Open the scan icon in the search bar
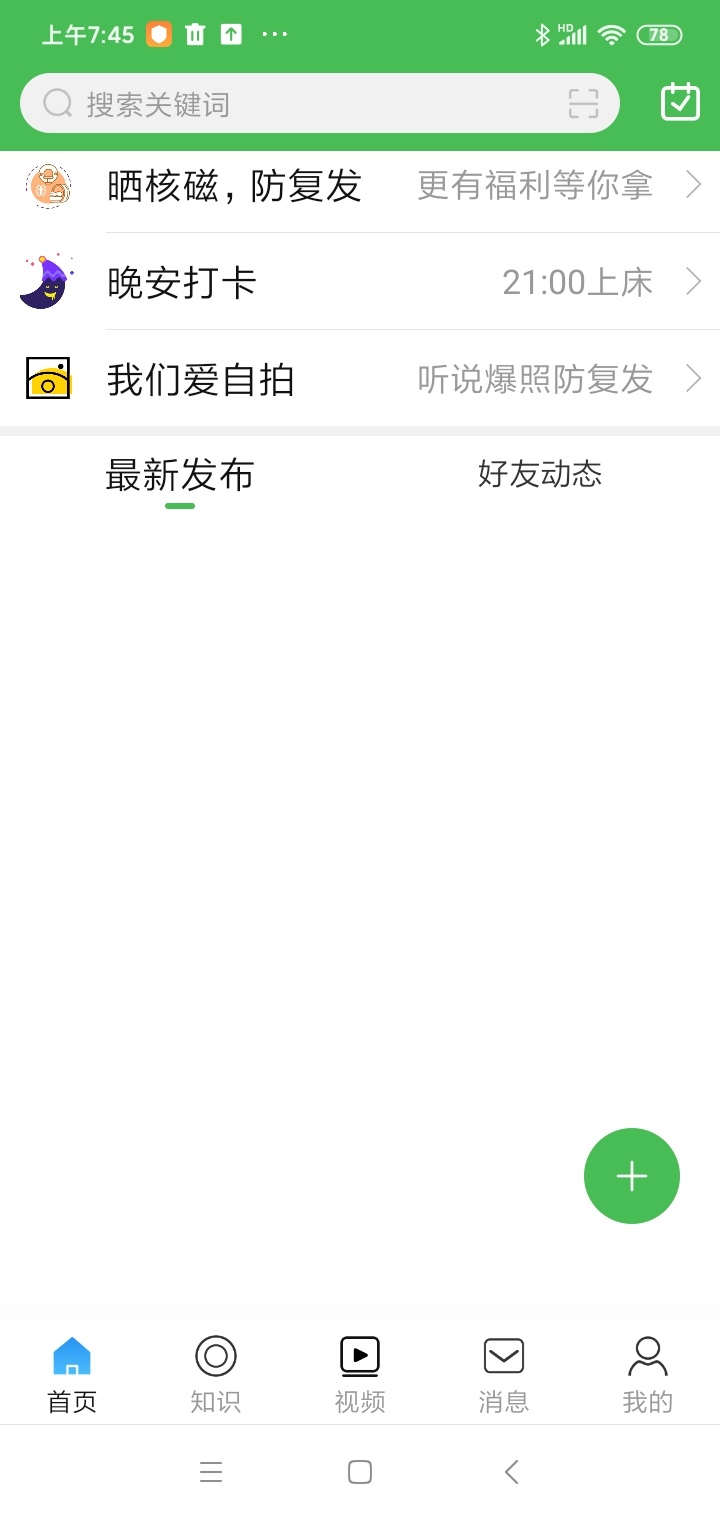720x1520 pixels. click(x=583, y=104)
